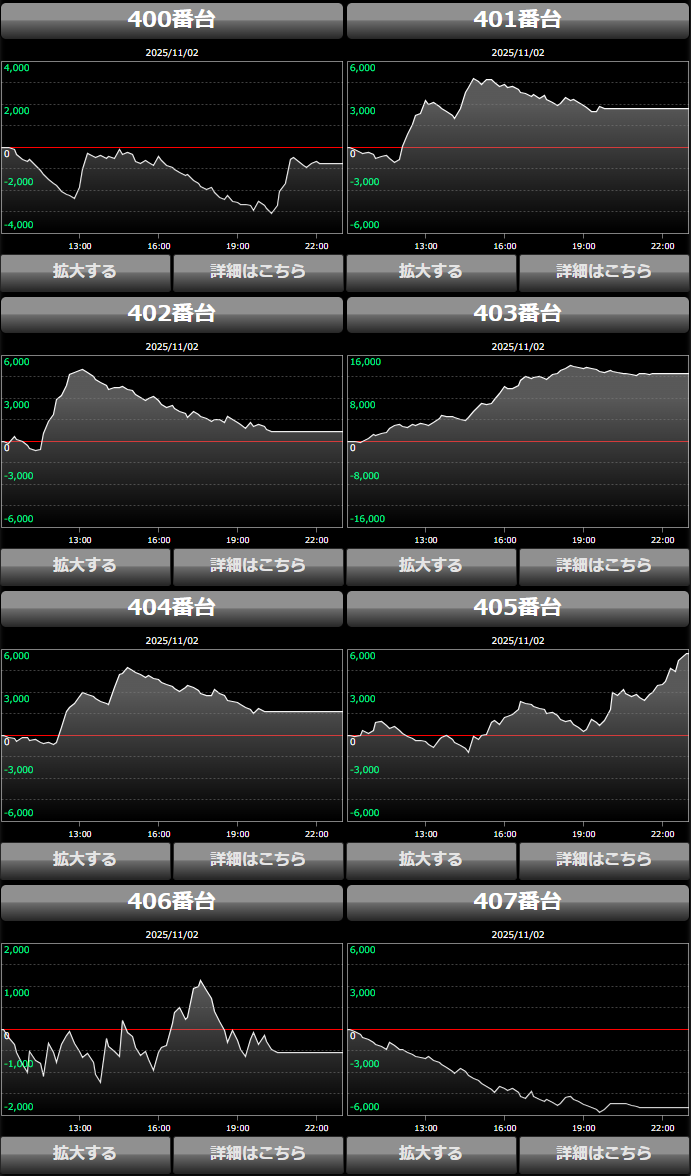Screen dimensions: 691x1176
Task: Tap 拡大する below the 406番台 graph
Action: (x=85, y=1153)
